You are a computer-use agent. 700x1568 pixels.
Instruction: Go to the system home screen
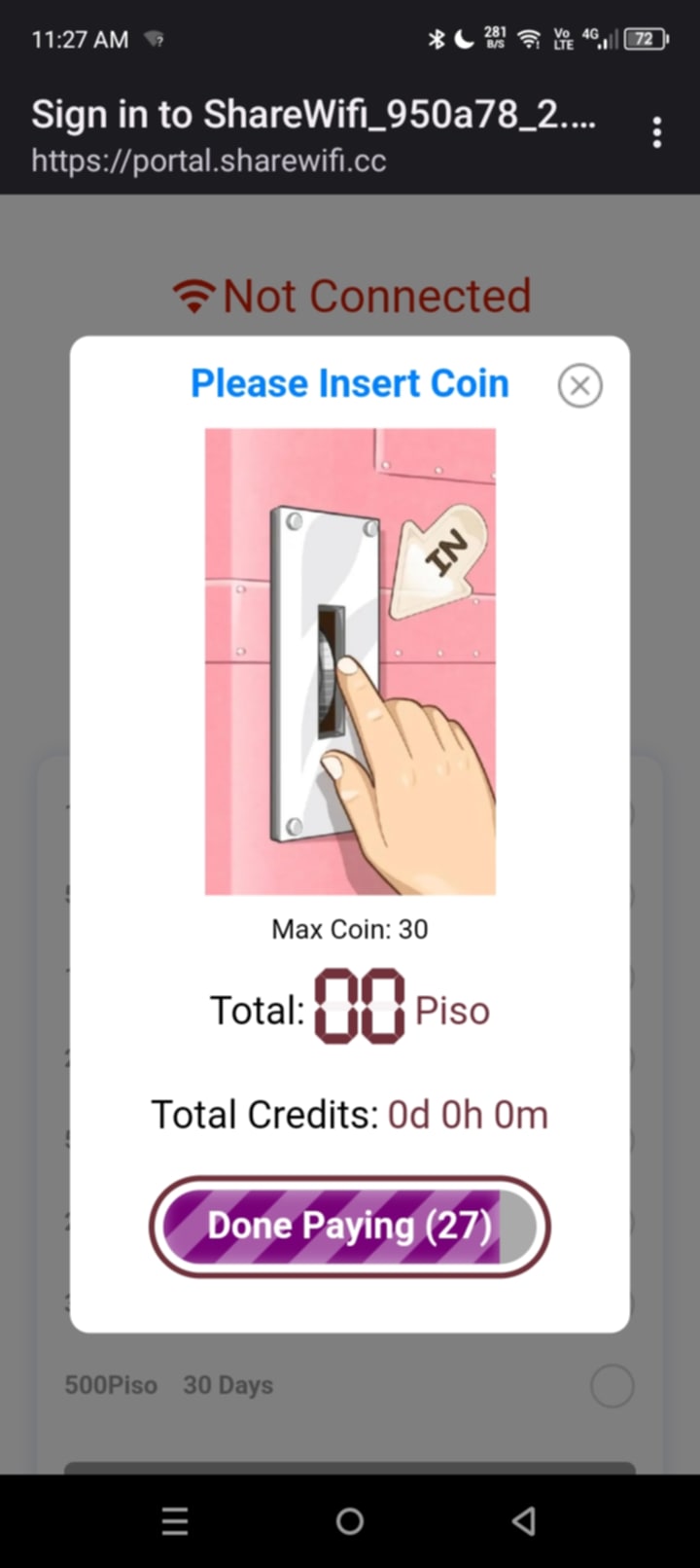click(350, 1520)
